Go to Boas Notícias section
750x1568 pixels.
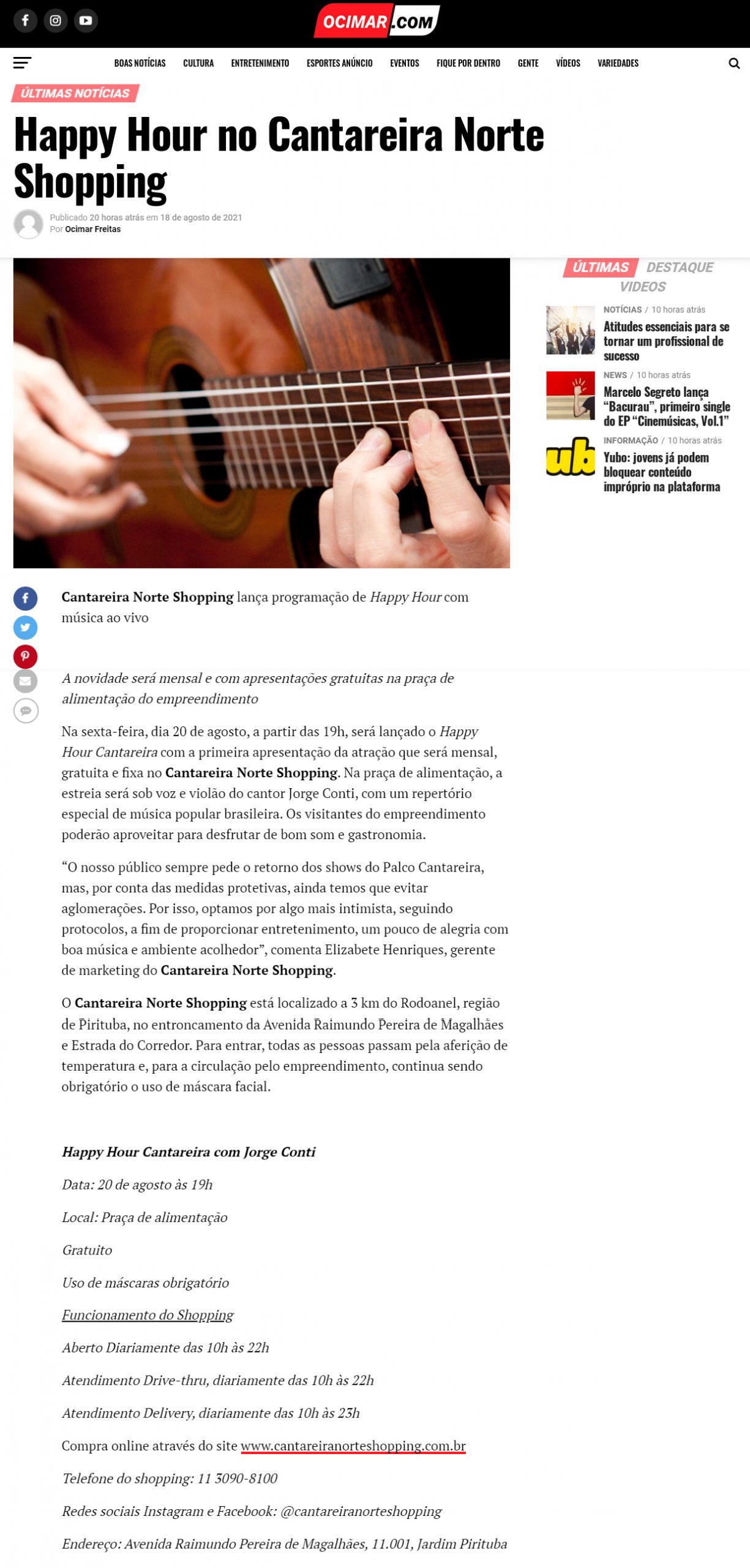[140, 63]
